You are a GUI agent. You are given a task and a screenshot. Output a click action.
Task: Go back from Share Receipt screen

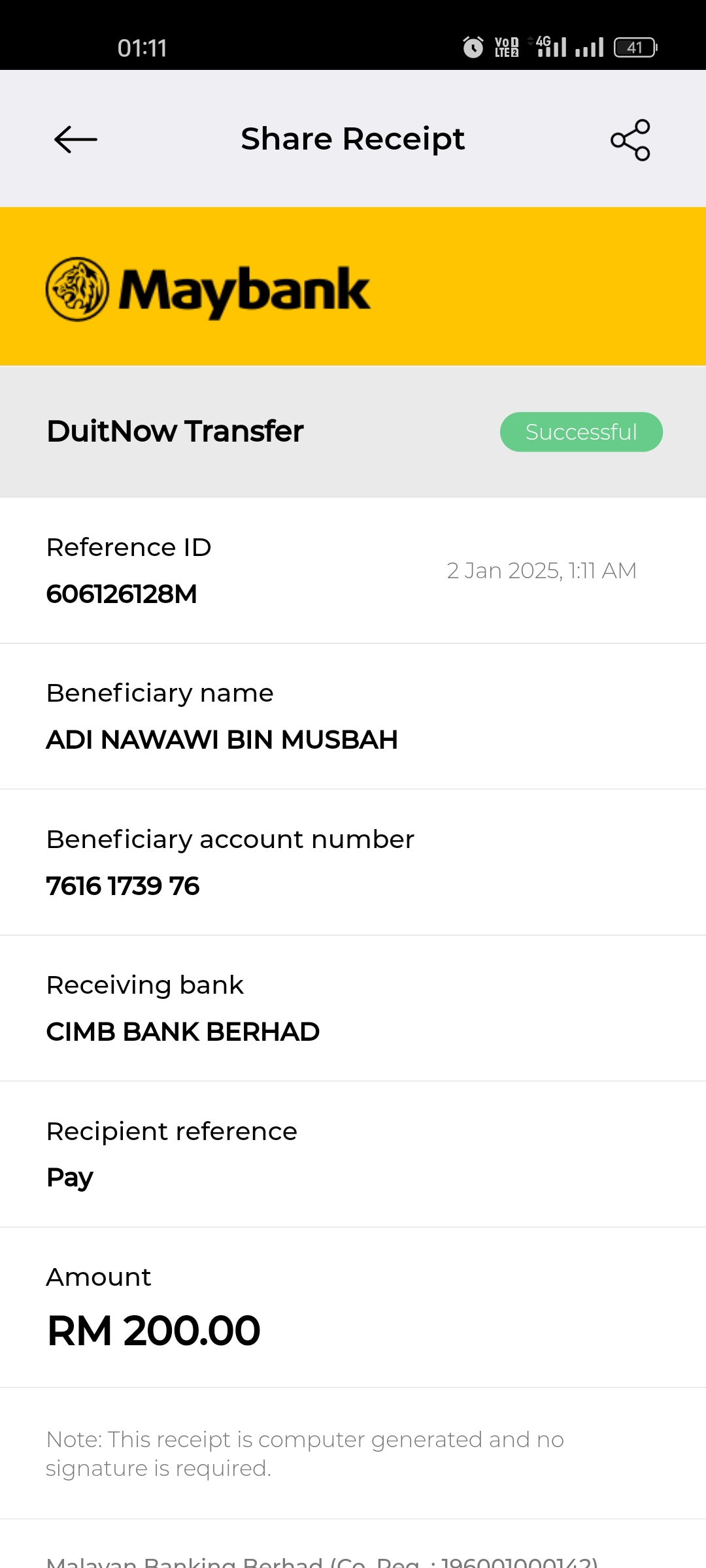point(76,139)
